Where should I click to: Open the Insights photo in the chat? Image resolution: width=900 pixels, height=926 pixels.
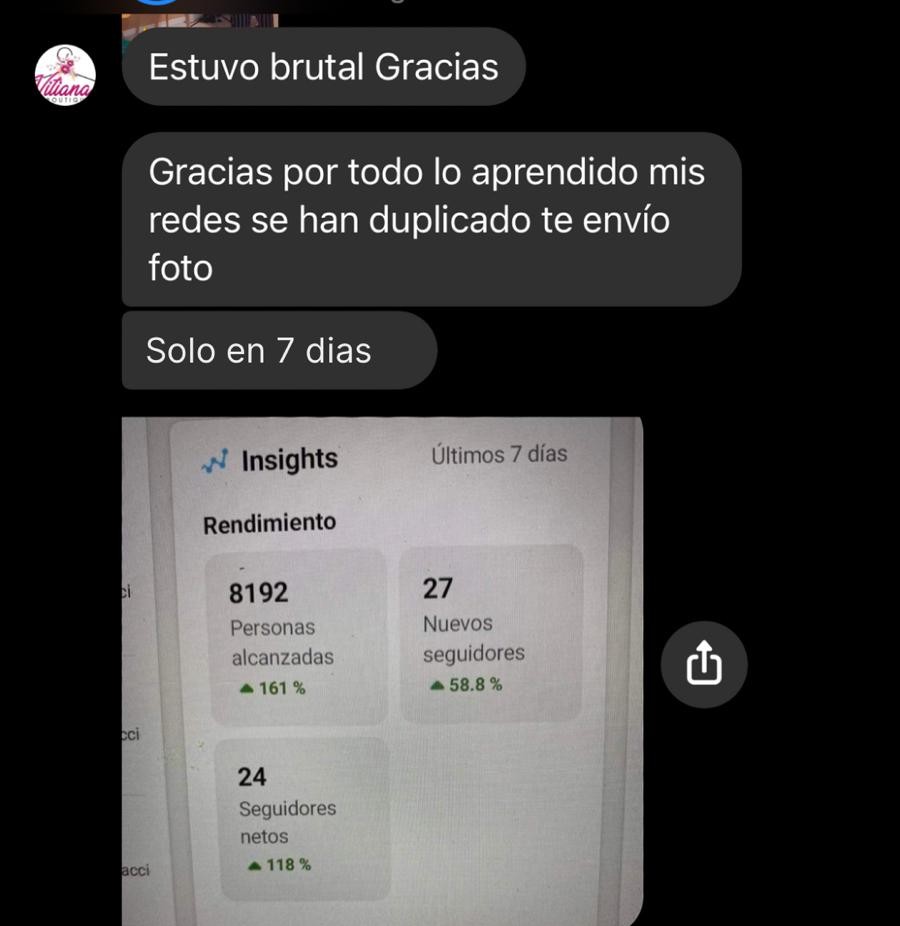click(x=382, y=670)
